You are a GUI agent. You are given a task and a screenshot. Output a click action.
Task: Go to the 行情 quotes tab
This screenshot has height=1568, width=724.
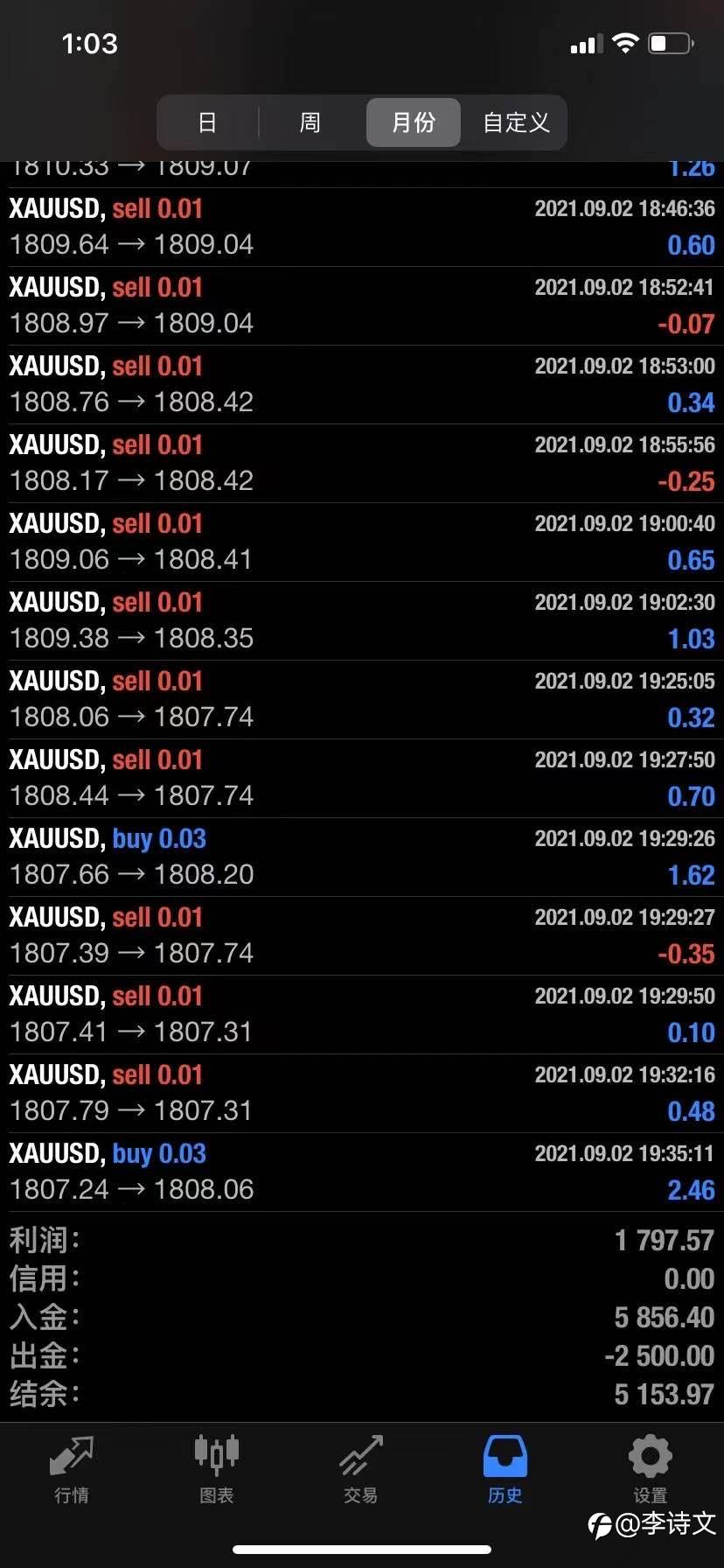point(72,1469)
